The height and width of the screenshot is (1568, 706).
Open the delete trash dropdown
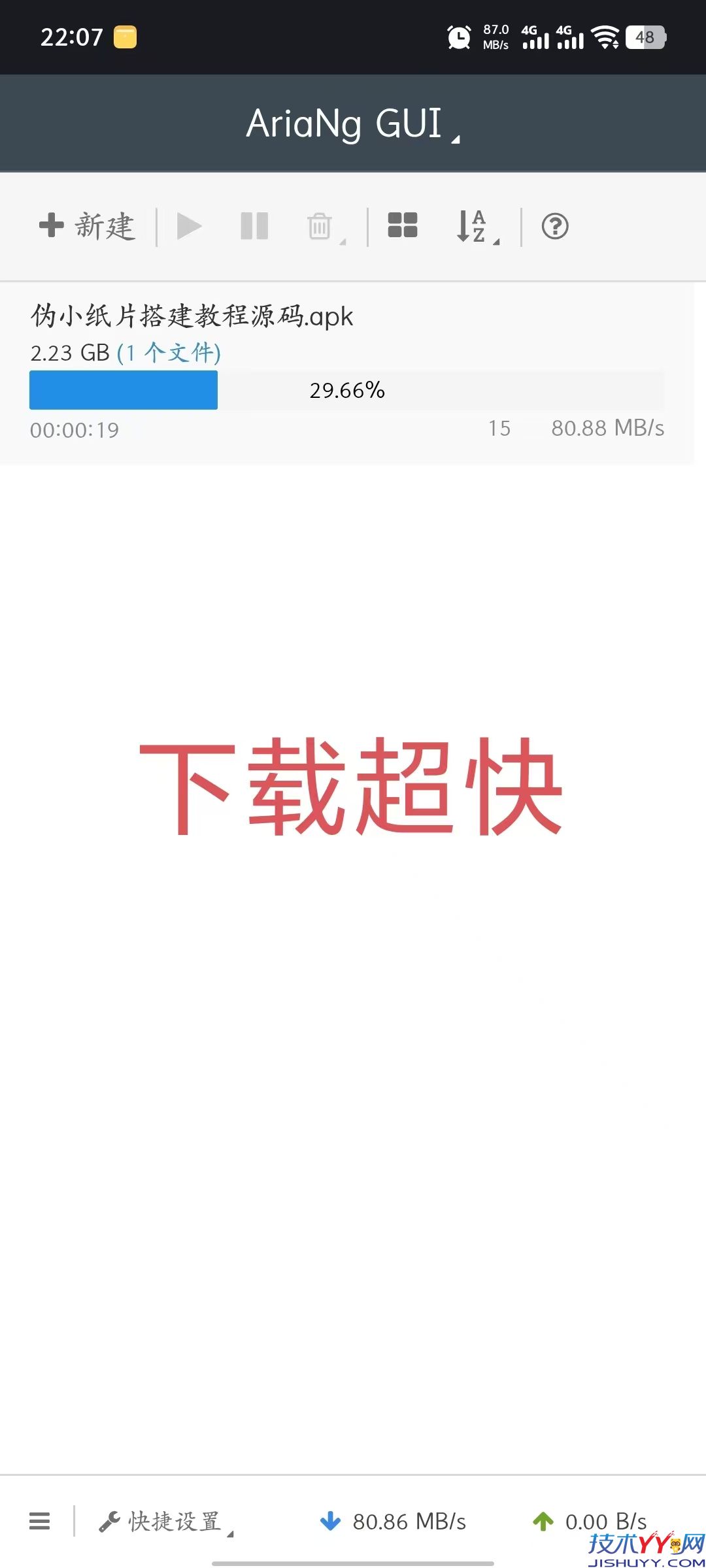click(324, 227)
